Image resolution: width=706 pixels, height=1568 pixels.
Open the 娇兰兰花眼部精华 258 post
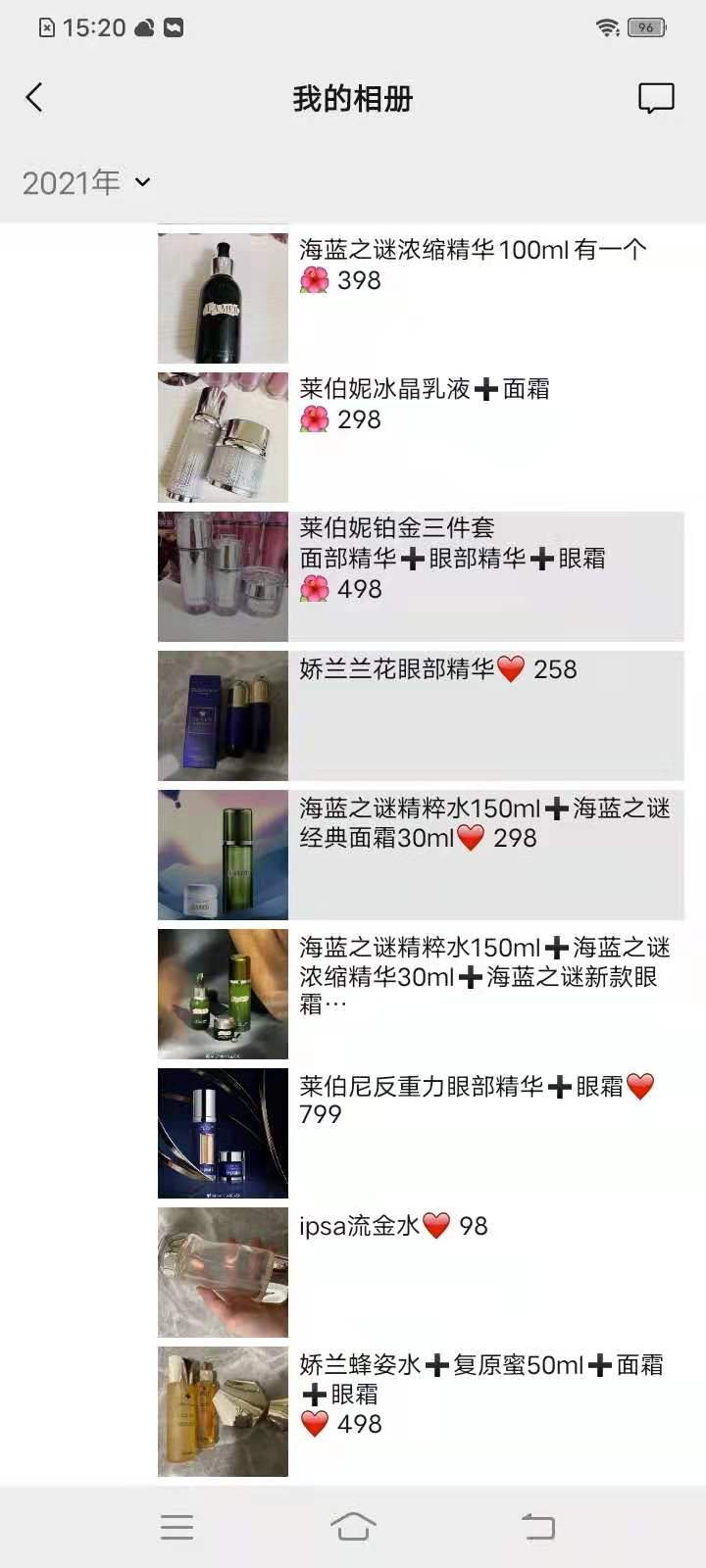point(421,715)
